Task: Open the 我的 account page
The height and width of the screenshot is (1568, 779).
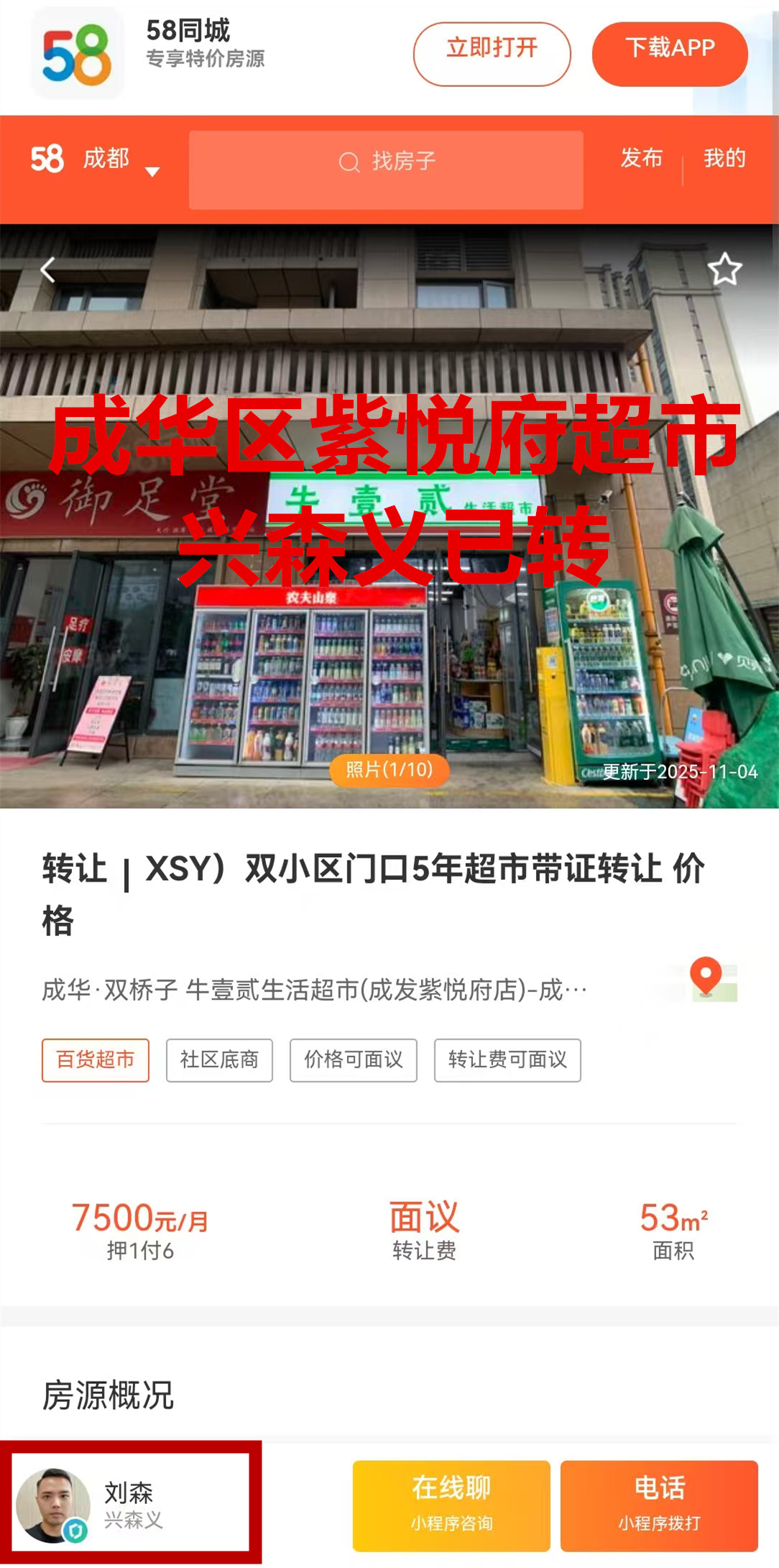Action: (x=724, y=159)
